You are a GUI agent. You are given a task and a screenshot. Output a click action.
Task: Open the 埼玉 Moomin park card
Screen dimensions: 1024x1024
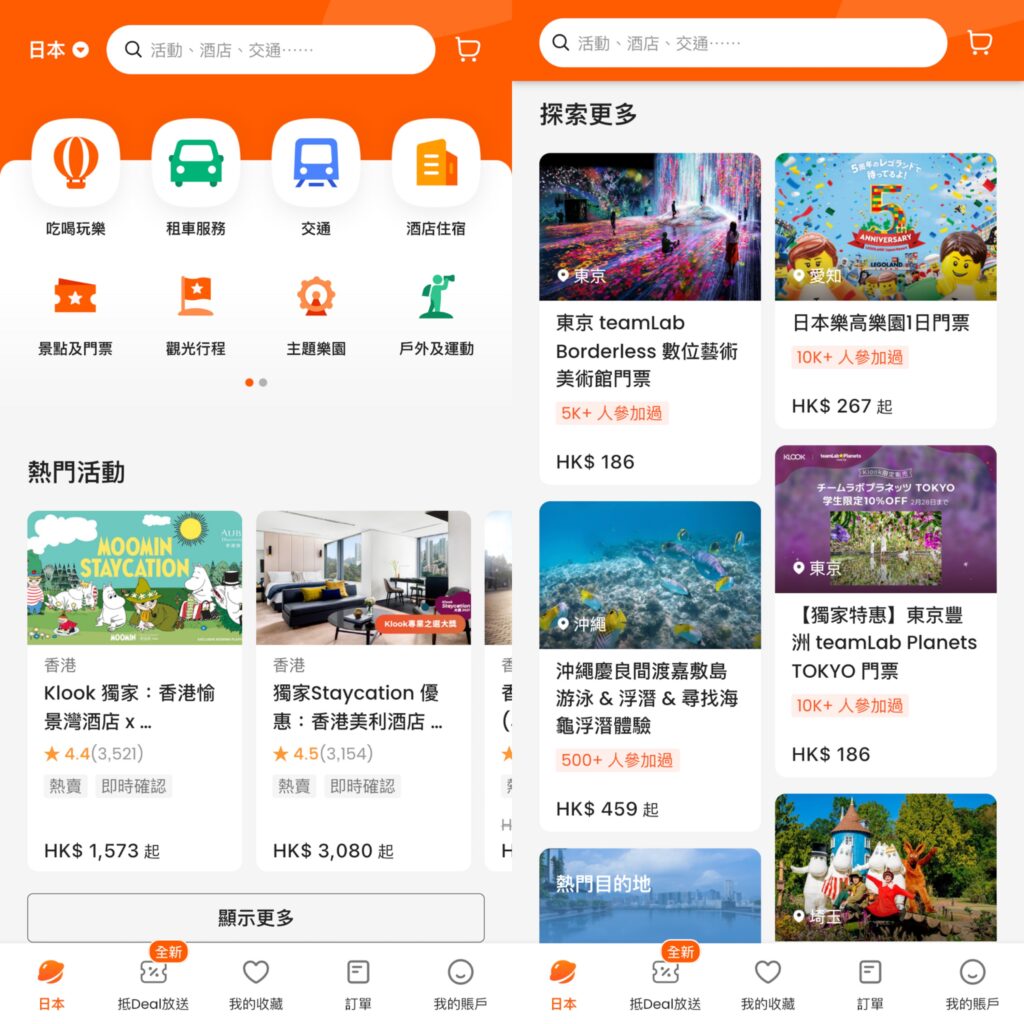tap(885, 866)
